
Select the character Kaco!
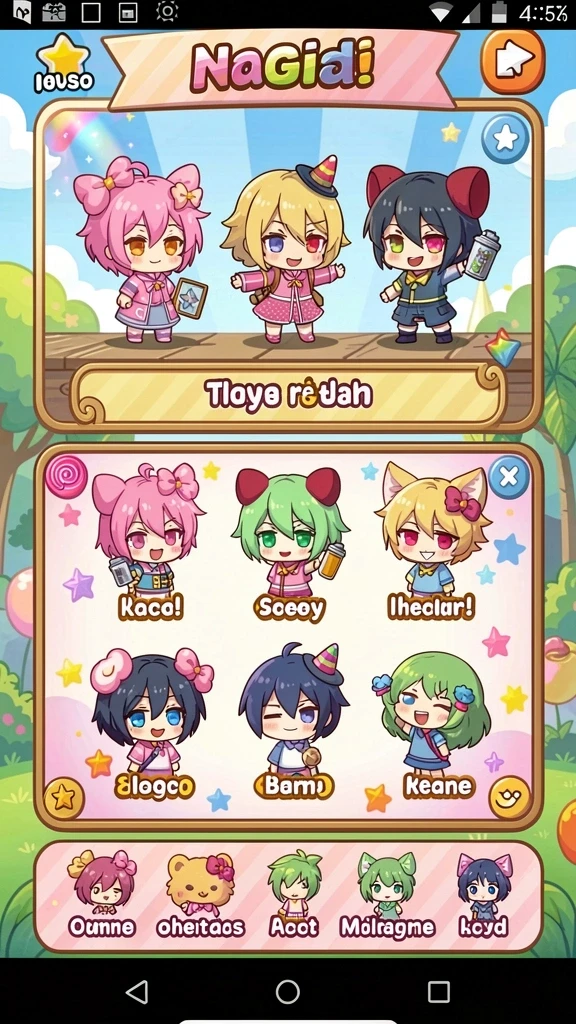pos(151,542)
